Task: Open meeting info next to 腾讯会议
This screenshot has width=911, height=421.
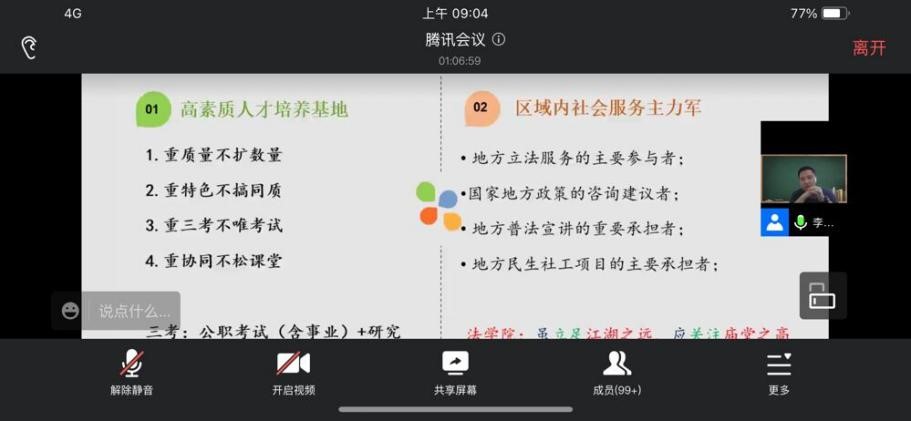Action: (499, 40)
